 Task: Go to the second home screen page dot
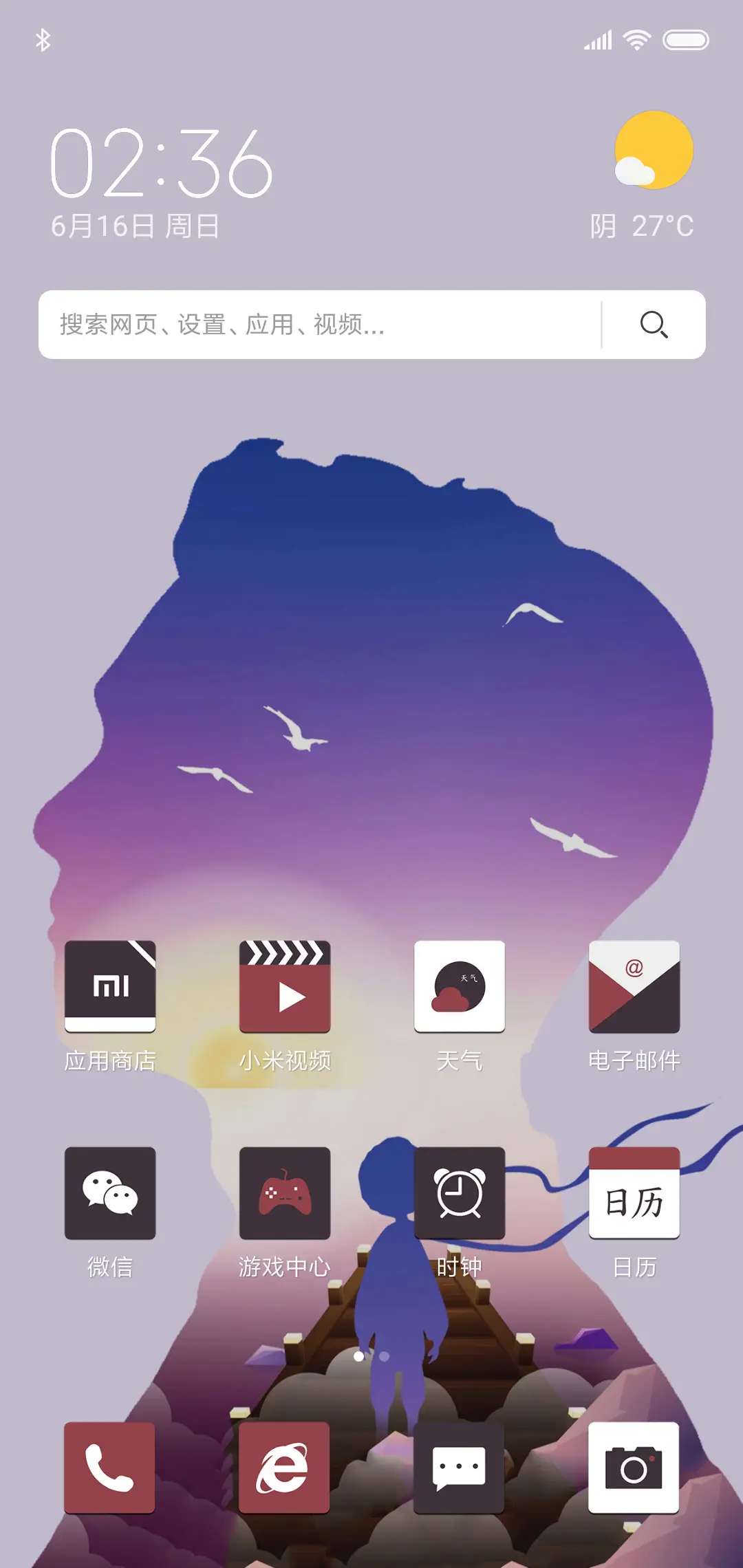(385, 1356)
